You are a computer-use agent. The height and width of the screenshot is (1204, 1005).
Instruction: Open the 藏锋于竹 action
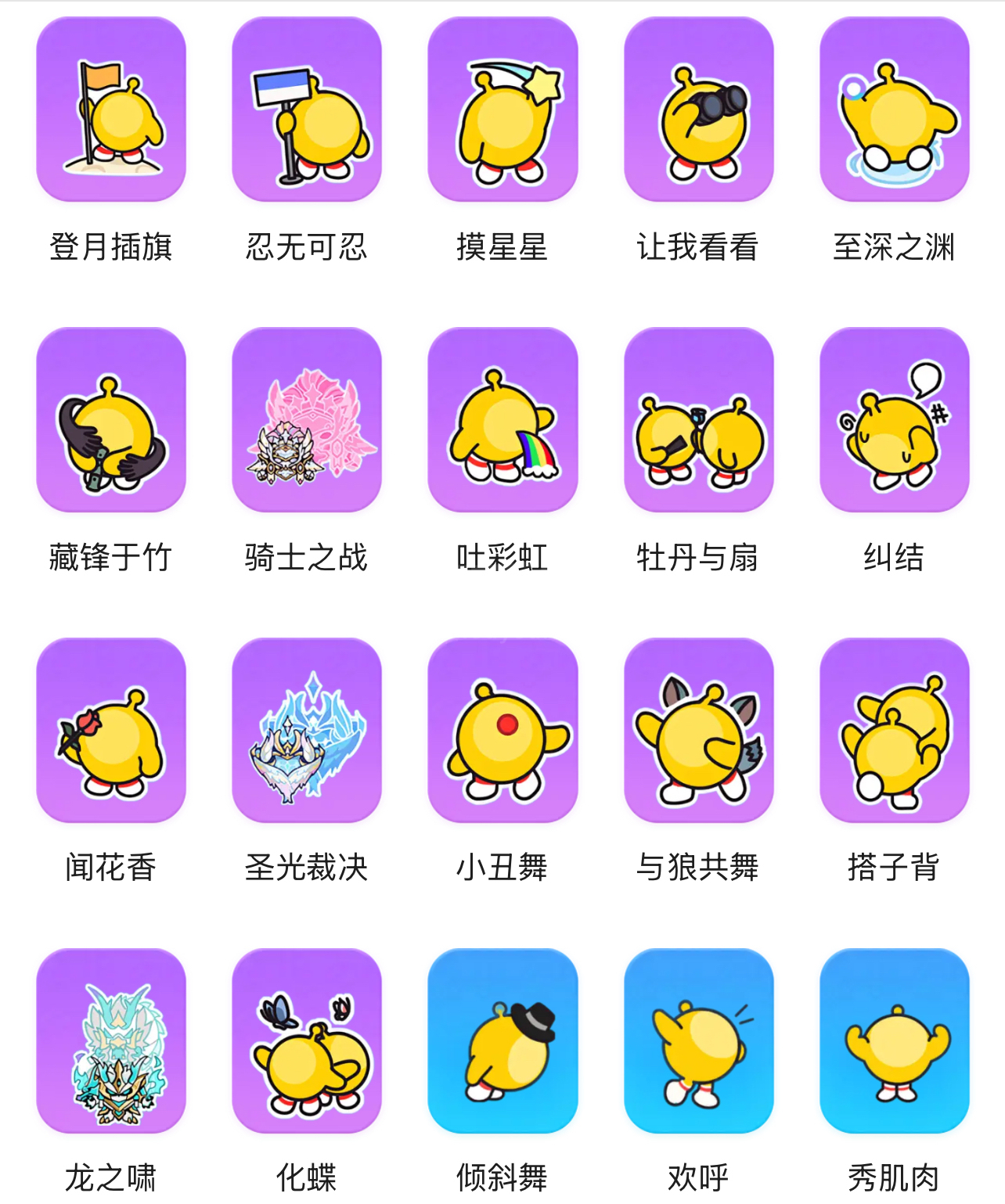[111, 419]
